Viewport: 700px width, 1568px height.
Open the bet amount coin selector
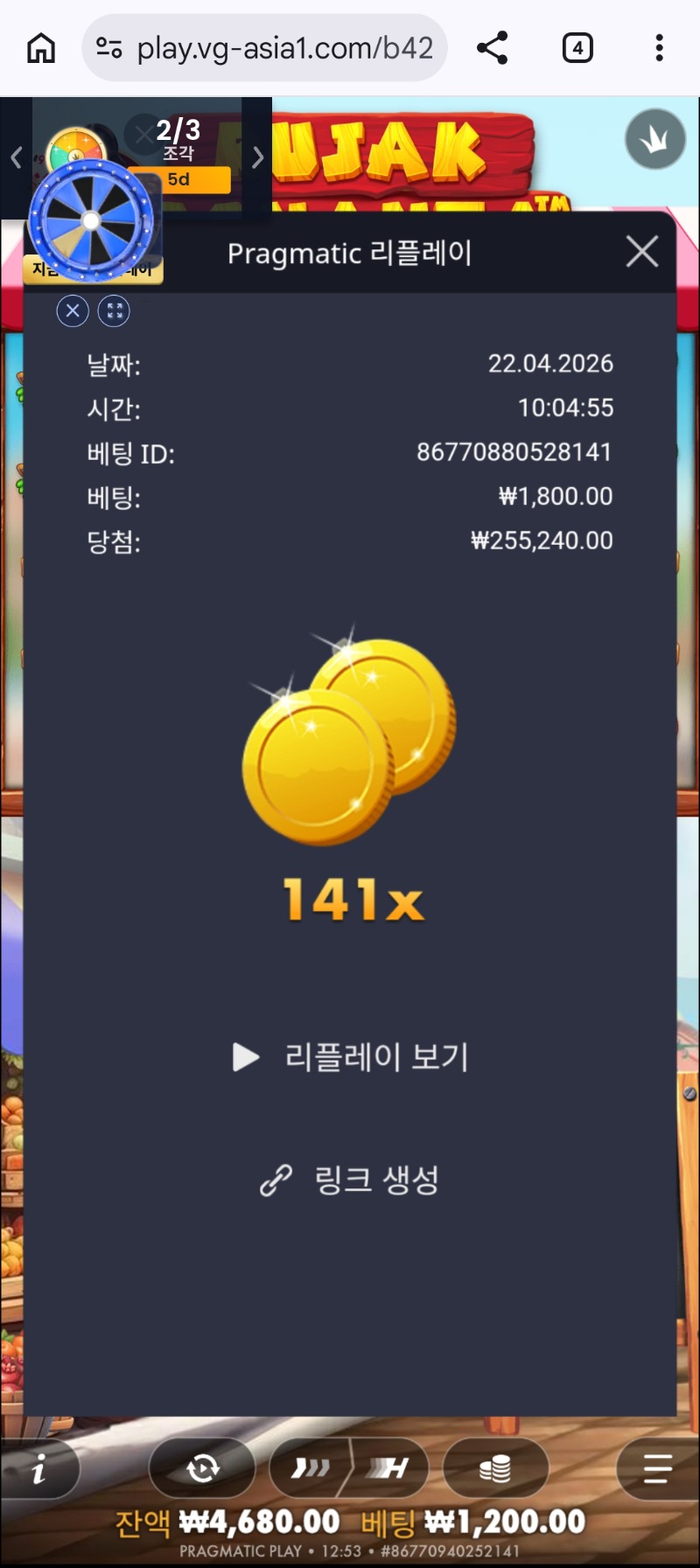click(495, 1468)
